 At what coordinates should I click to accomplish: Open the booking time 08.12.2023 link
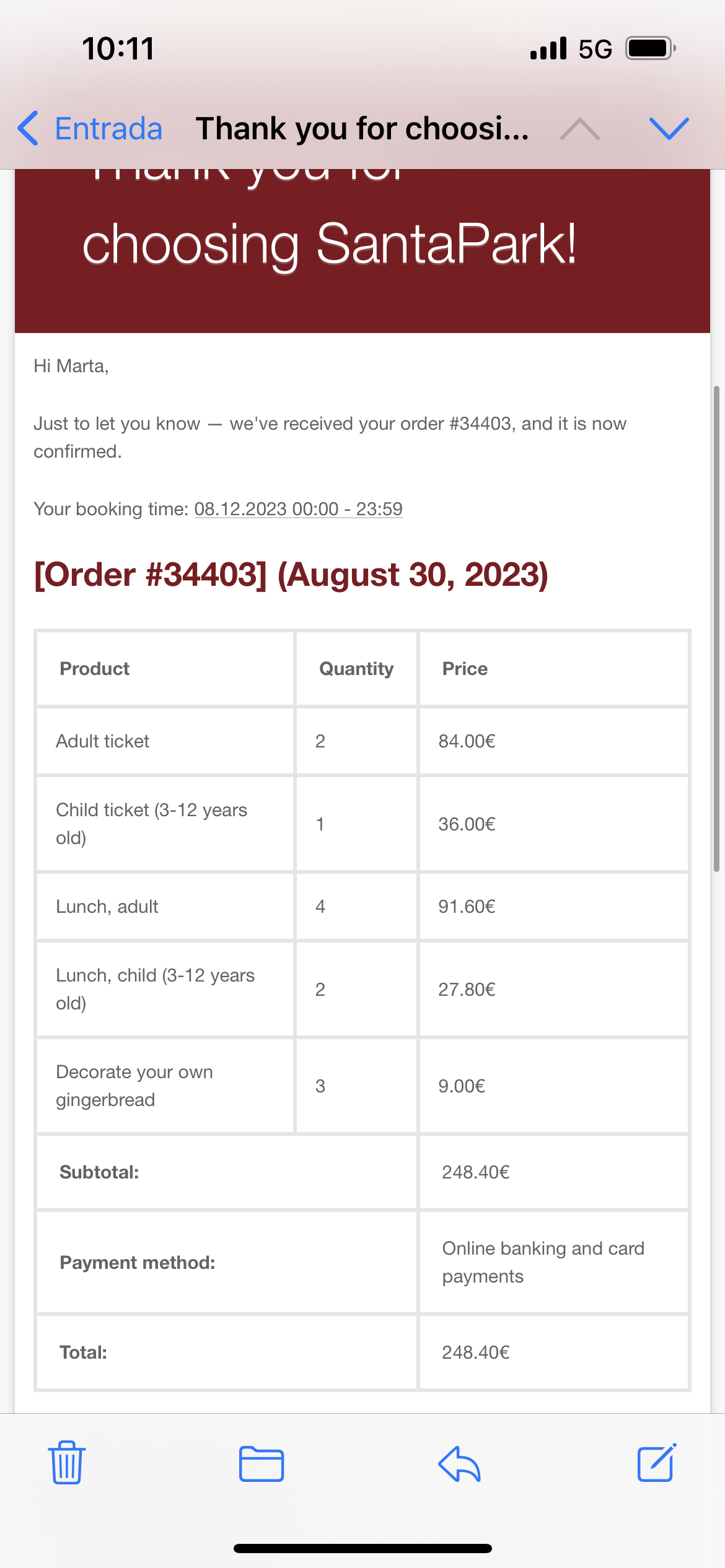298,509
